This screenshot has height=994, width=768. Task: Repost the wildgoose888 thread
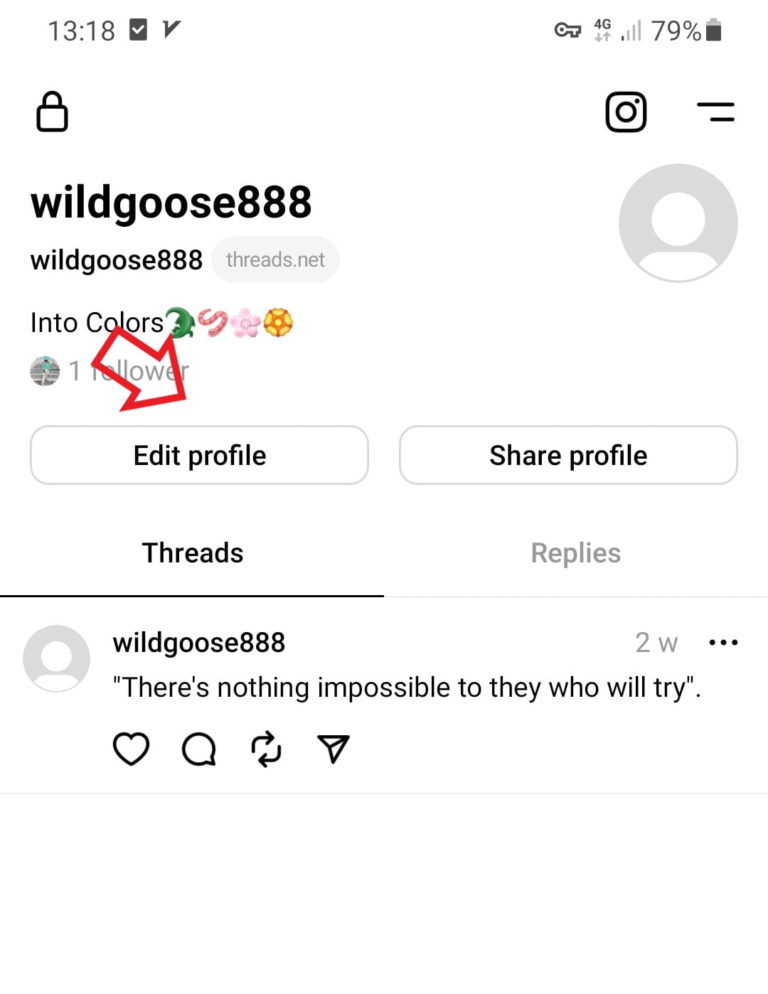(x=267, y=749)
